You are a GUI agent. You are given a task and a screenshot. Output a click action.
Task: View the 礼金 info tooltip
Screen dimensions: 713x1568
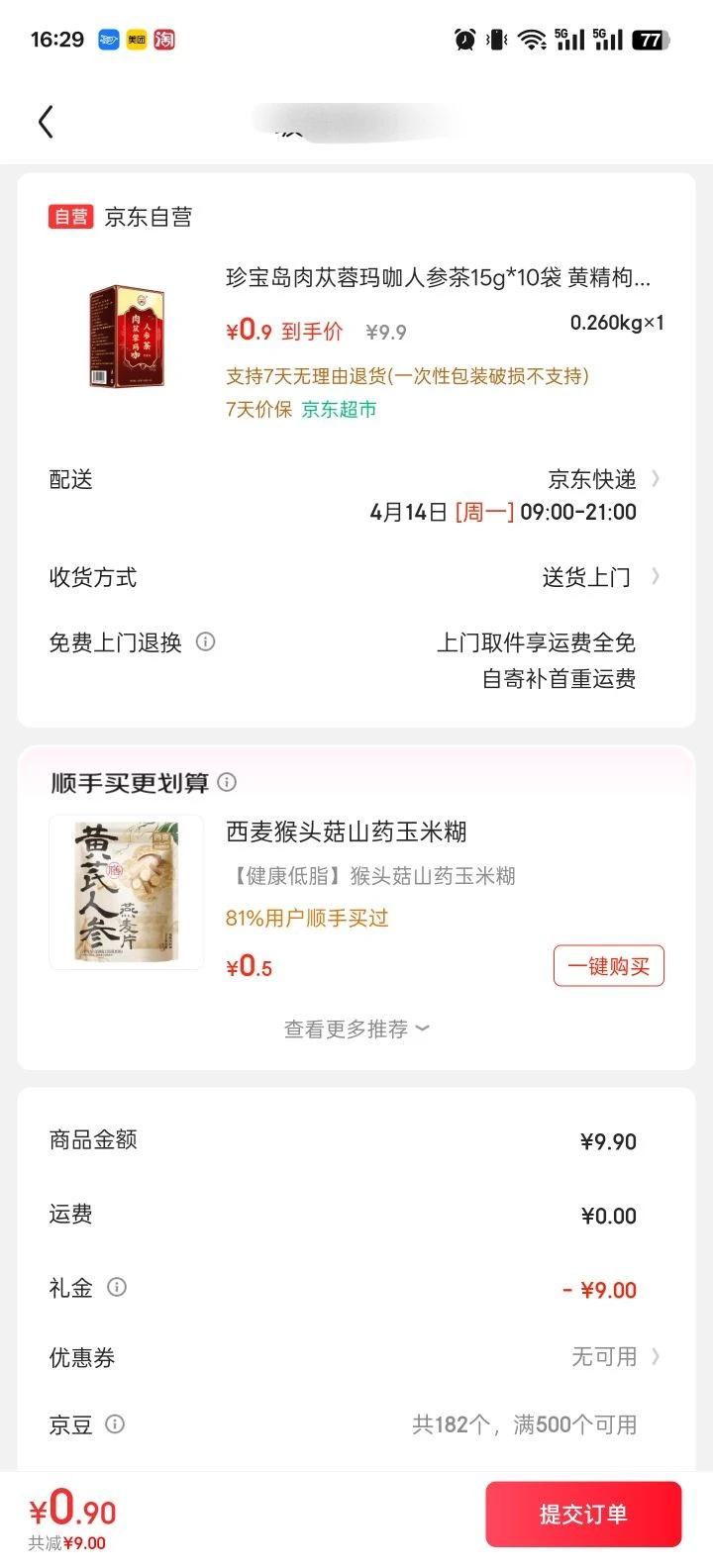pyautogui.click(x=117, y=1288)
